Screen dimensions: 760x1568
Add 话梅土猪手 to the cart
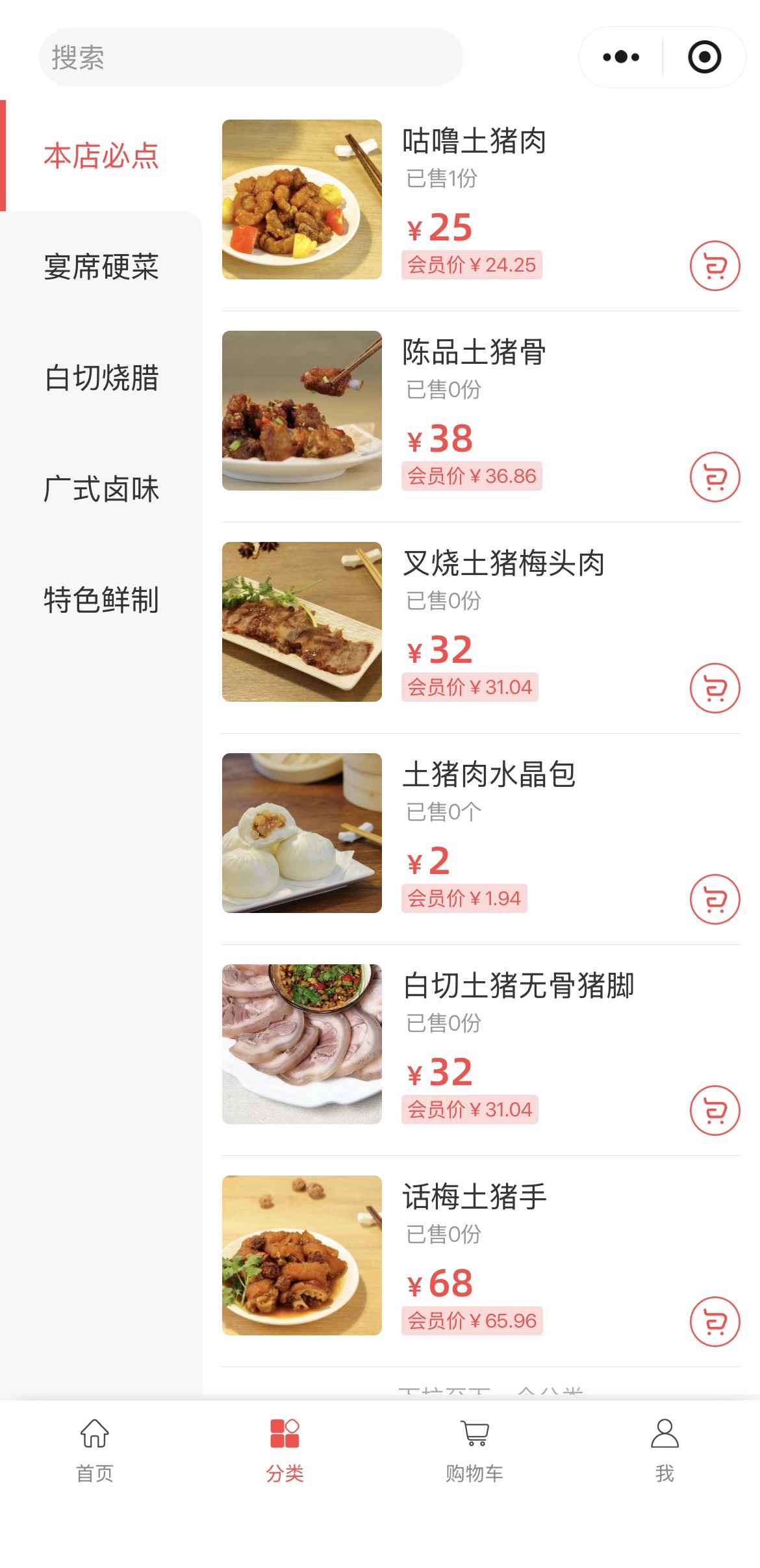715,1322
